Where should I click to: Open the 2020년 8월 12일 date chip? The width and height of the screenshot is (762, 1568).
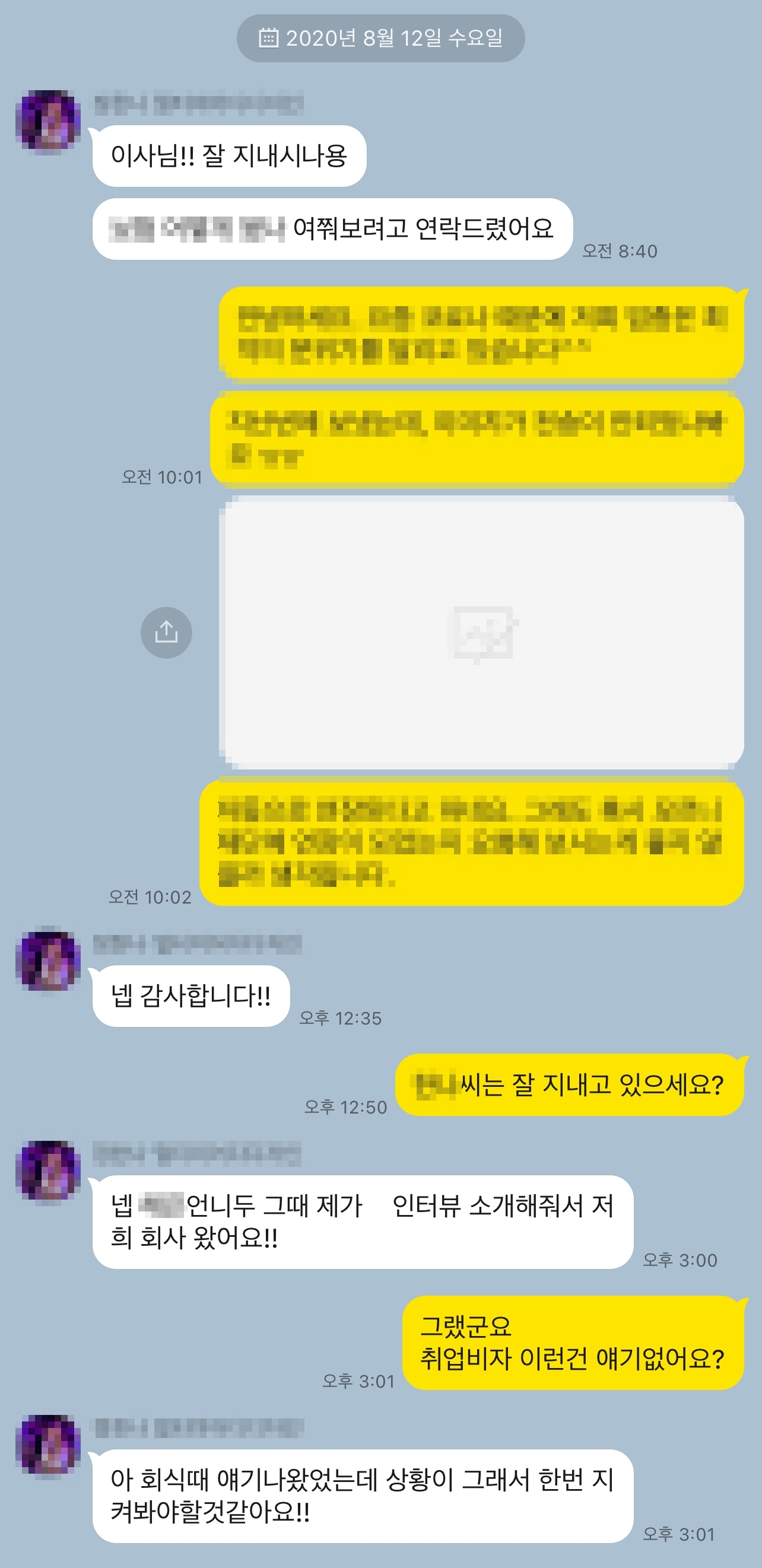[x=380, y=38]
